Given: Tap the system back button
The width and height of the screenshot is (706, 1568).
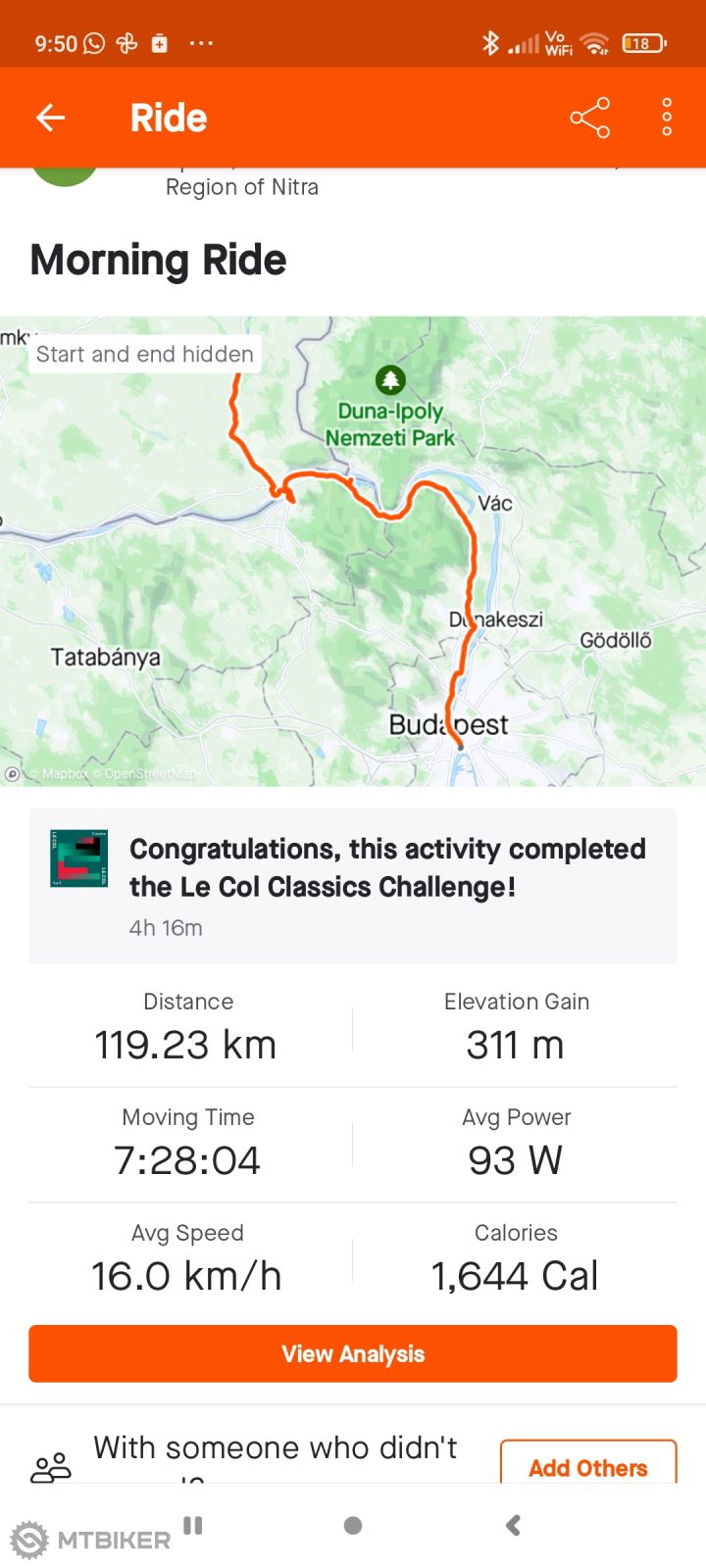Looking at the screenshot, I should click(x=513, y=1525).
